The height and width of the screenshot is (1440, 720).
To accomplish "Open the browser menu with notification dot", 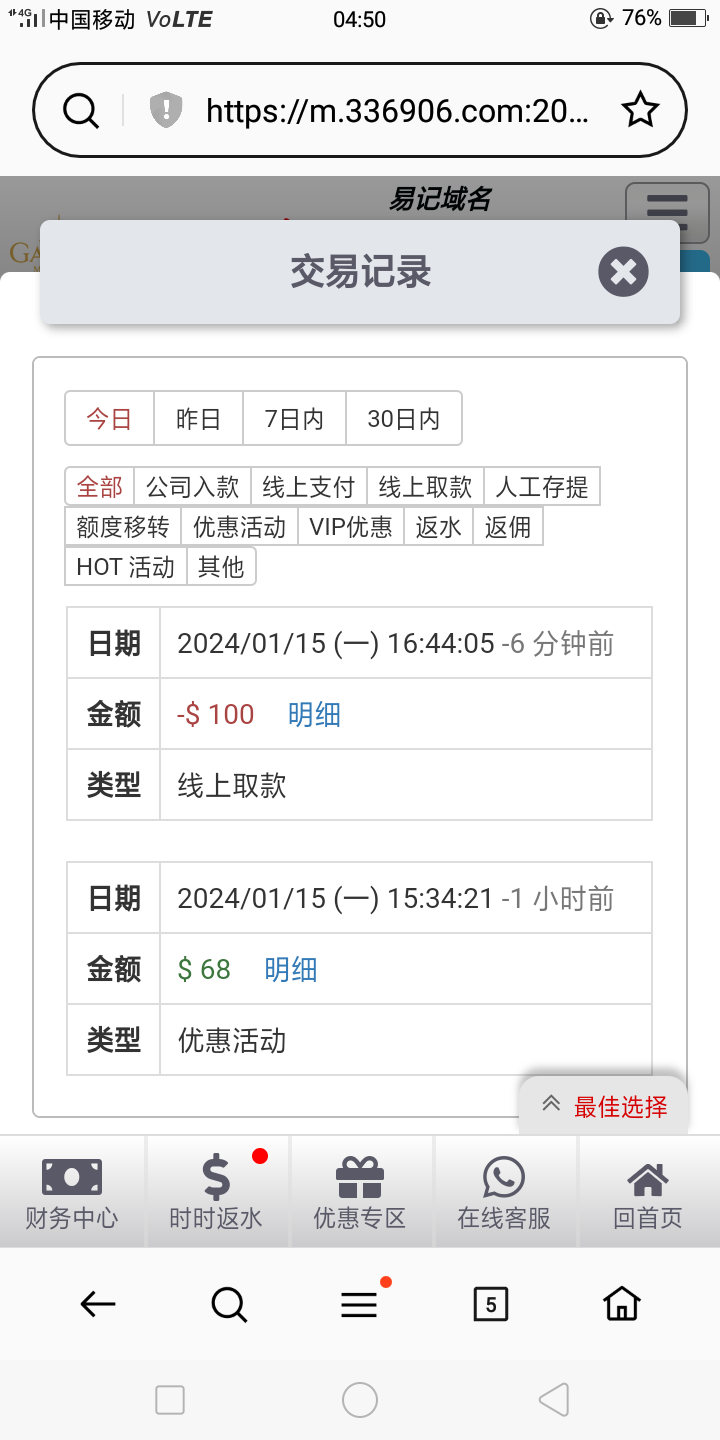I will [359, 1304].
